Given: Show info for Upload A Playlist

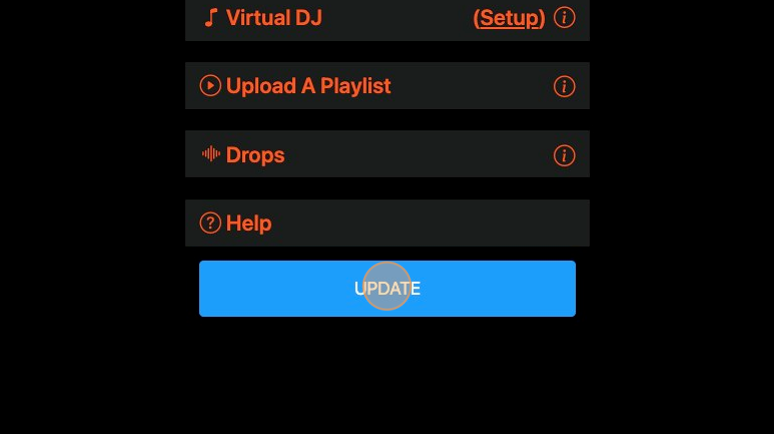Looking at the screenshot, I should [564, 86].
